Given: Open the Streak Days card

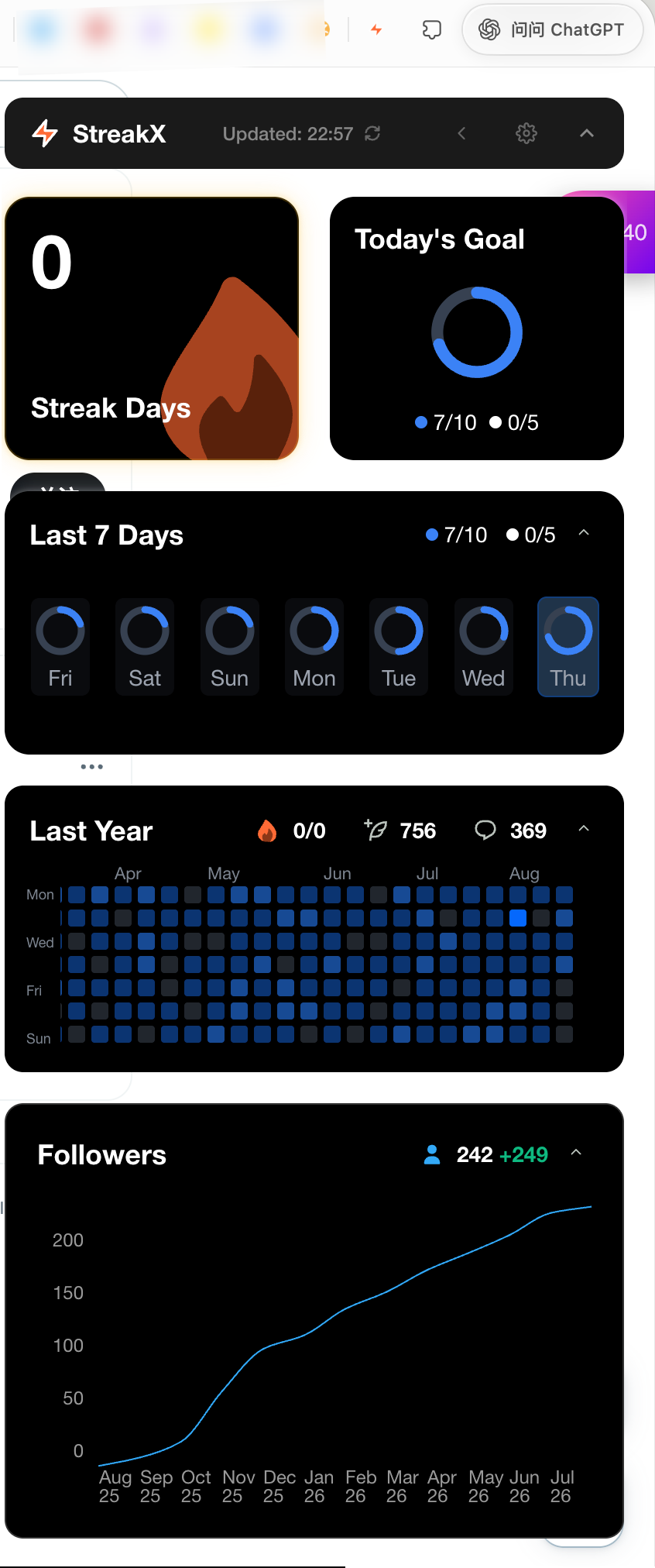Looking at the screenshot, I should (152, 328).
